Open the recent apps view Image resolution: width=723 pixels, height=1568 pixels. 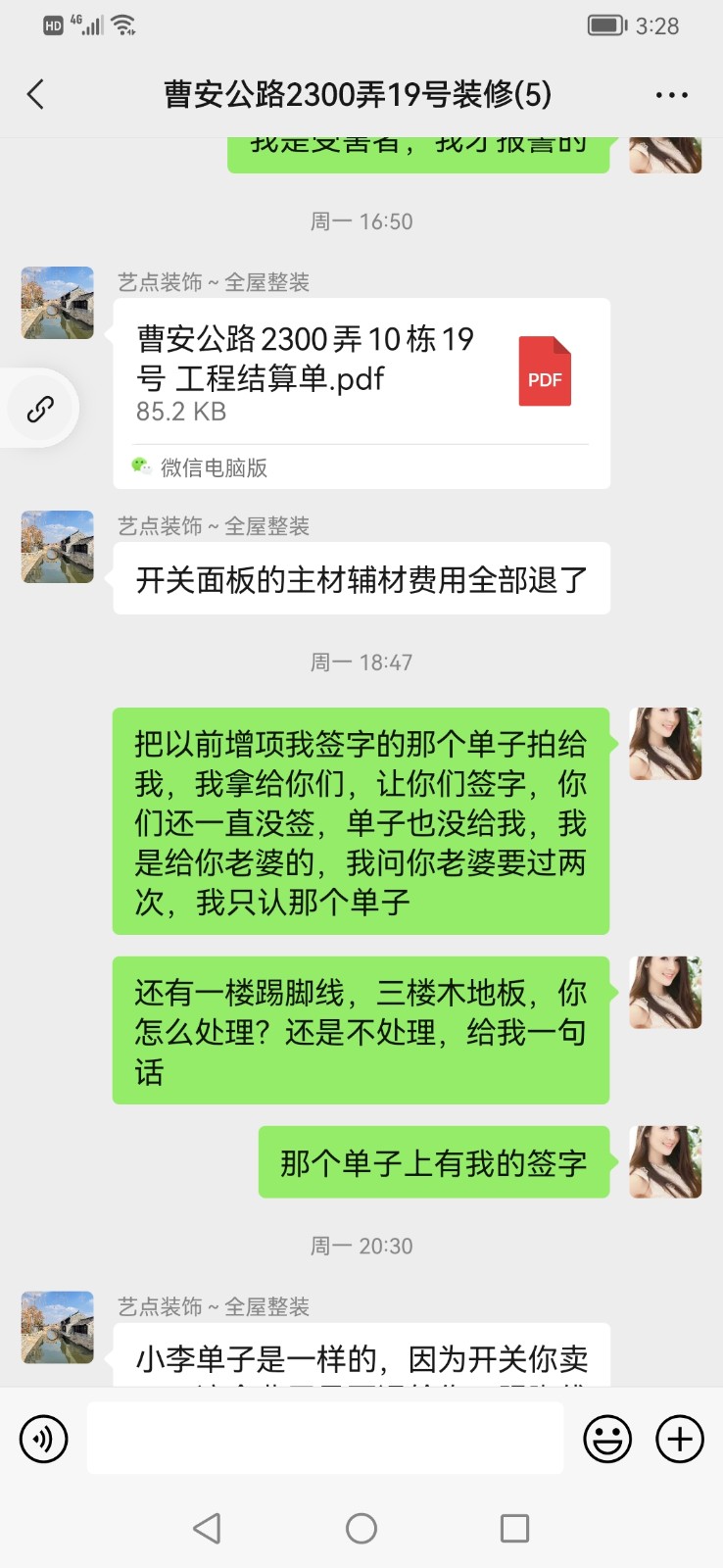[x=514, y=1528]
